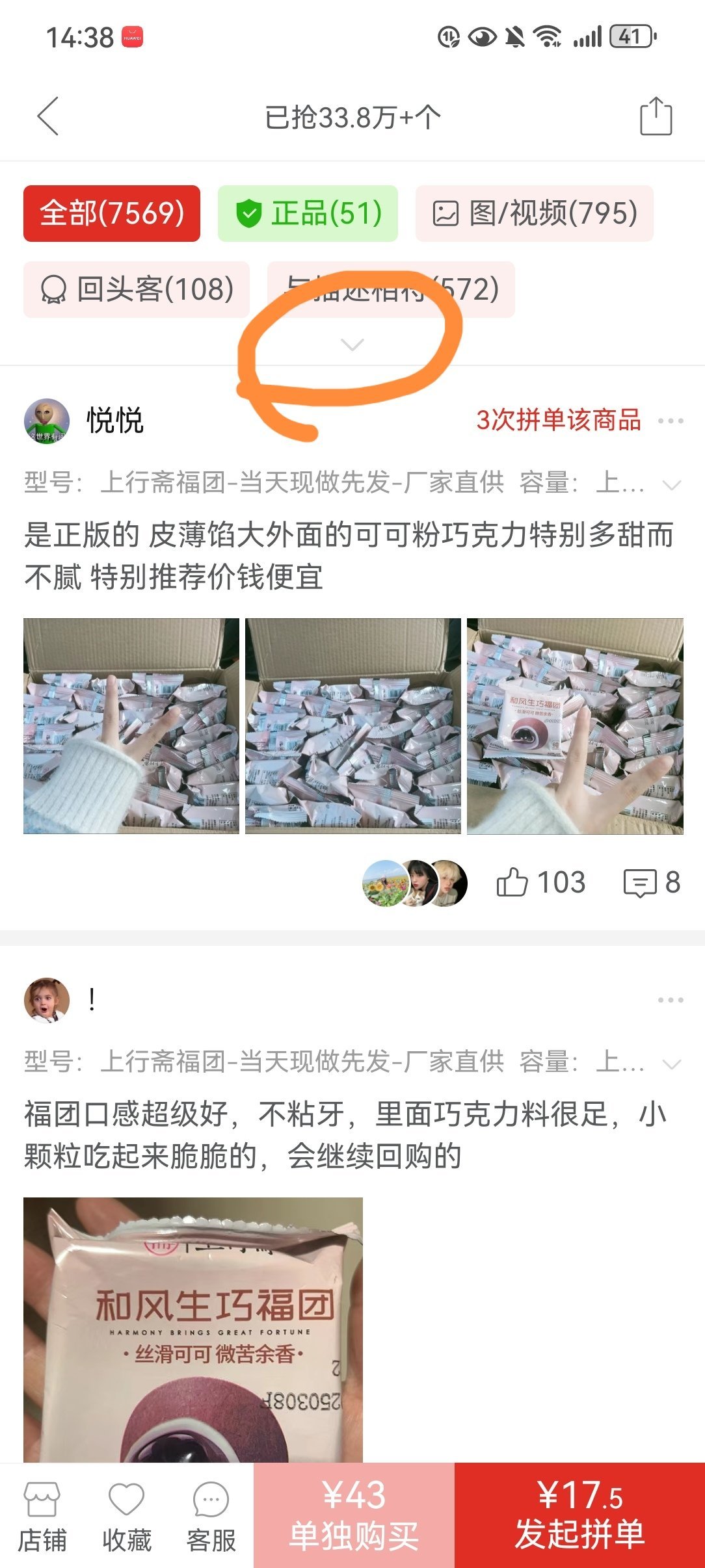Viewport: 705px width, 1568px height.
Task: Start group buy ¥17.5 发起拼单
Action: [x=579, y=1516]
